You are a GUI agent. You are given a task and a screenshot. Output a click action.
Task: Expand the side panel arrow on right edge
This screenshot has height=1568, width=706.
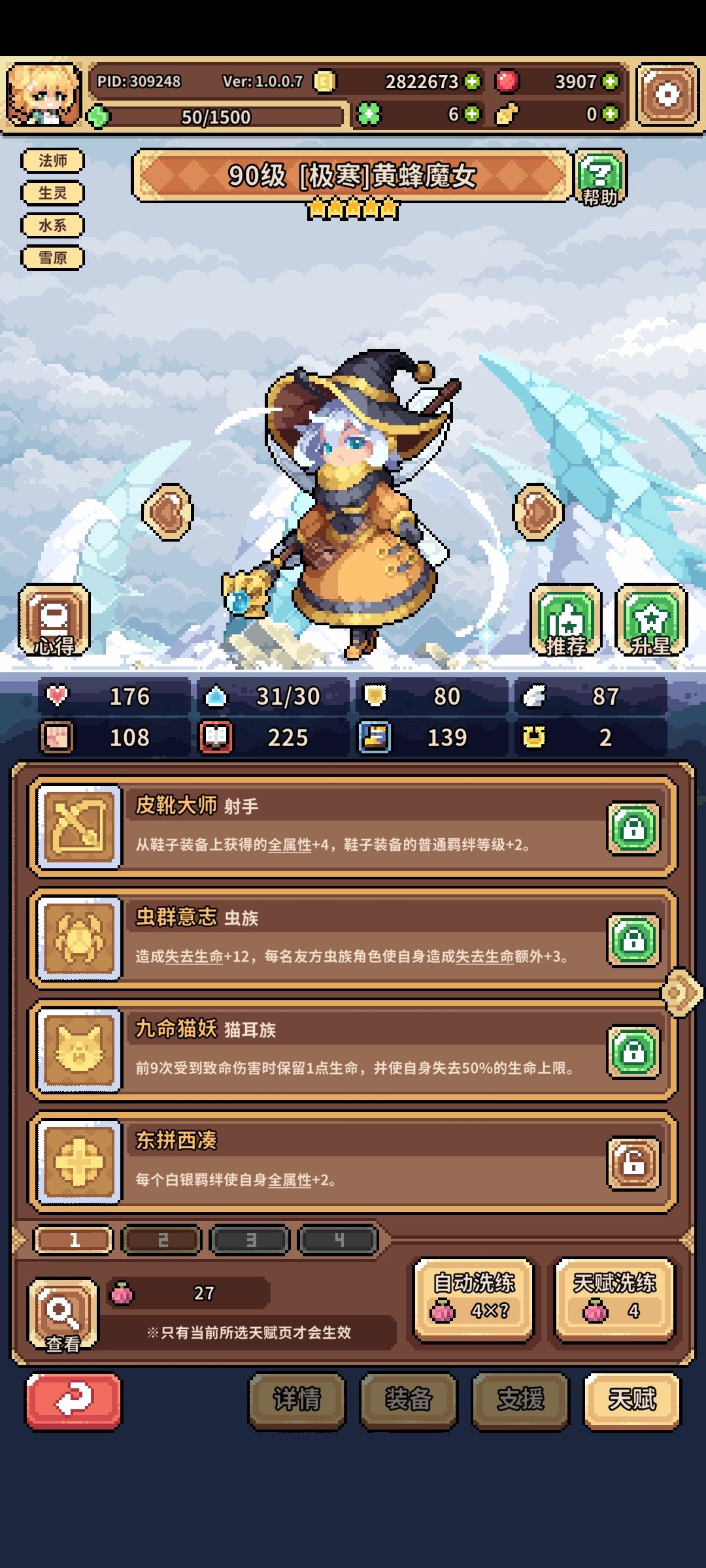click(x=682, y=992)
